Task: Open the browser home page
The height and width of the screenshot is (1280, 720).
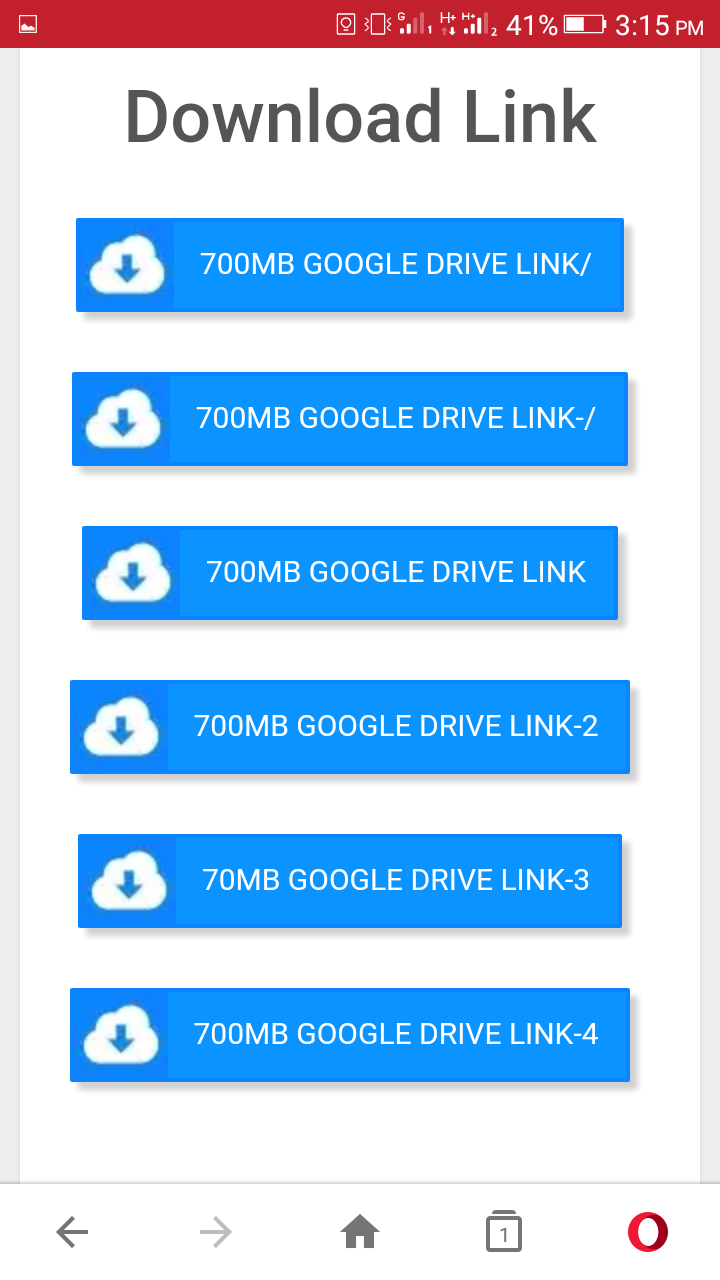Action: [x=360, y=1233]
